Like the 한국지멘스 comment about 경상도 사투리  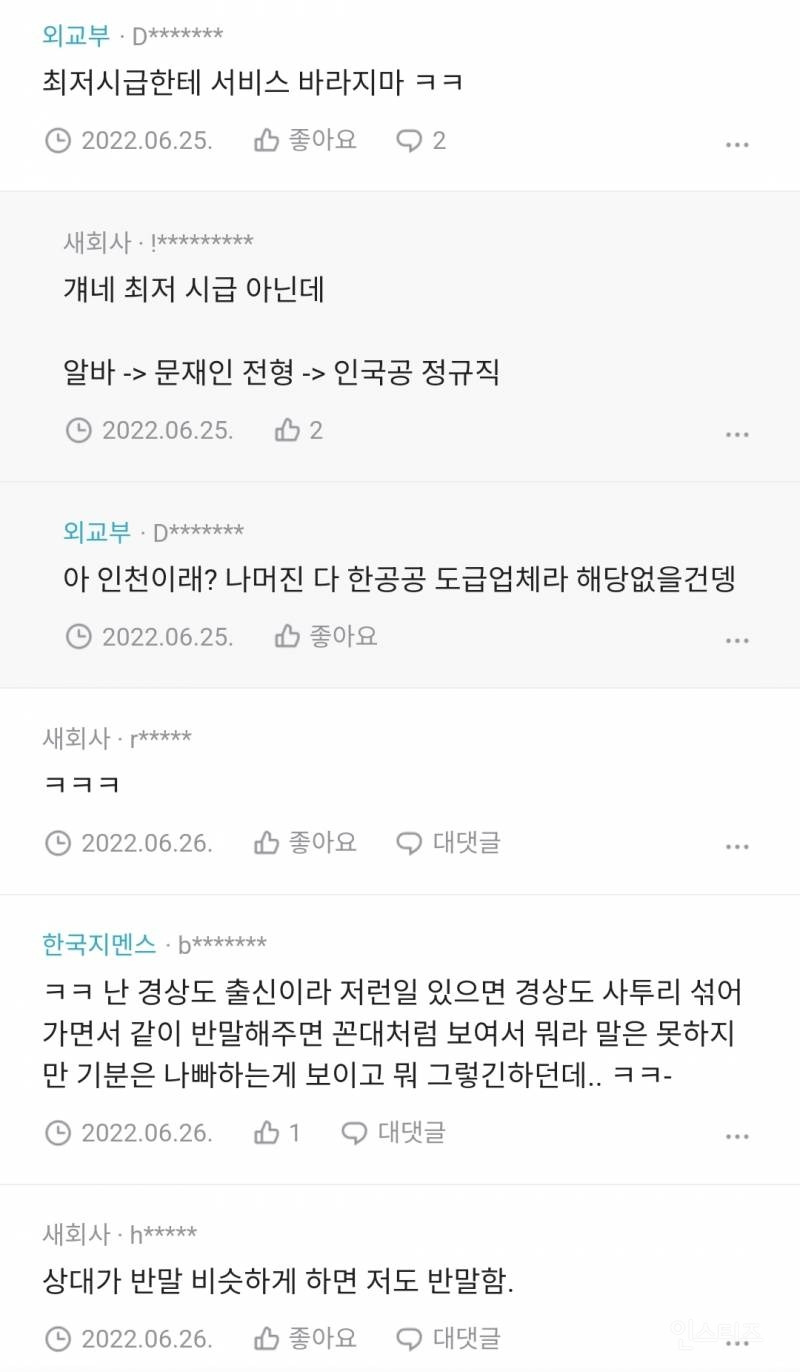tap(277, 1133)
